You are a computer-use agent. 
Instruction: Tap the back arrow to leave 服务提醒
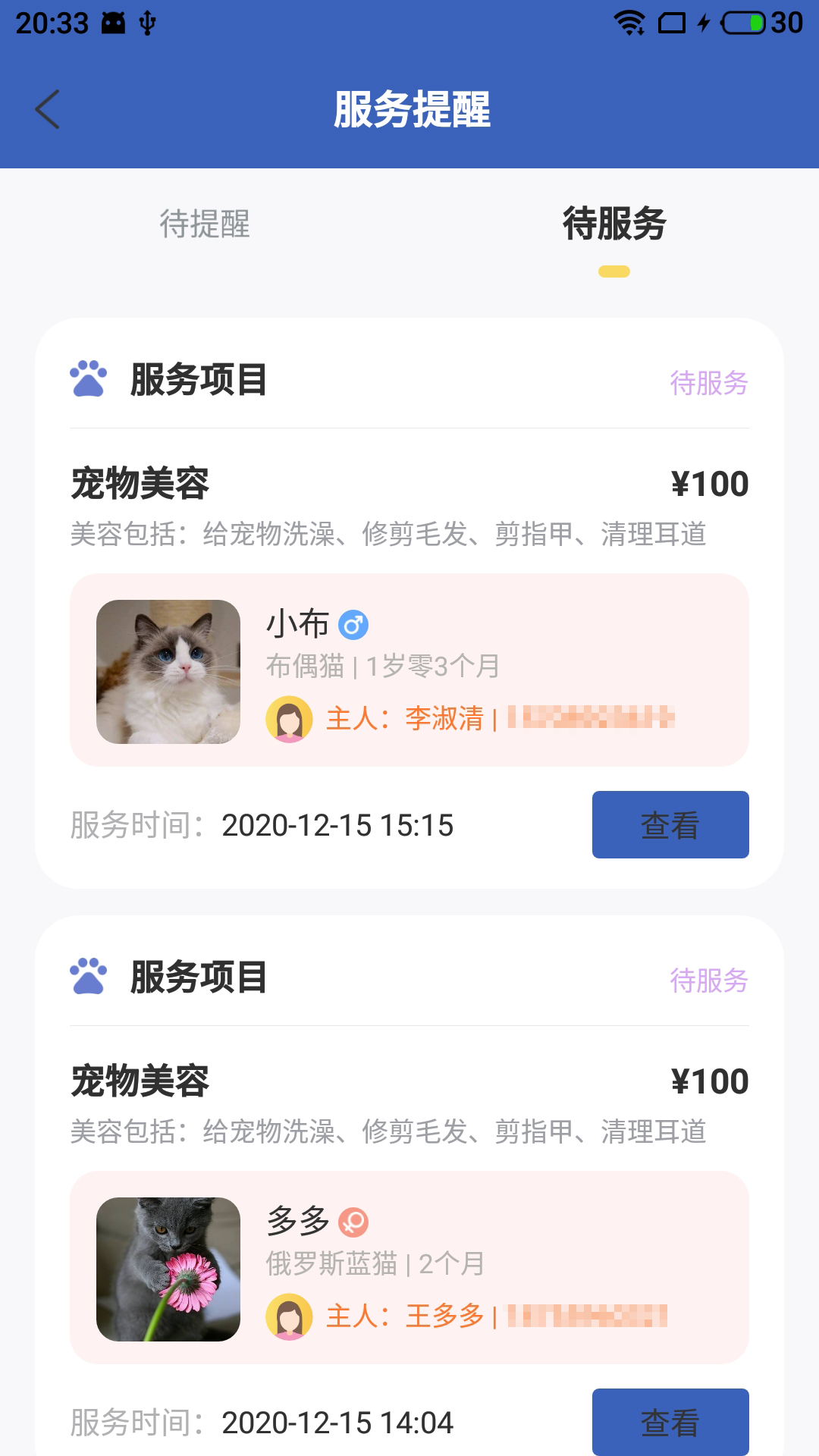(47, 108)
